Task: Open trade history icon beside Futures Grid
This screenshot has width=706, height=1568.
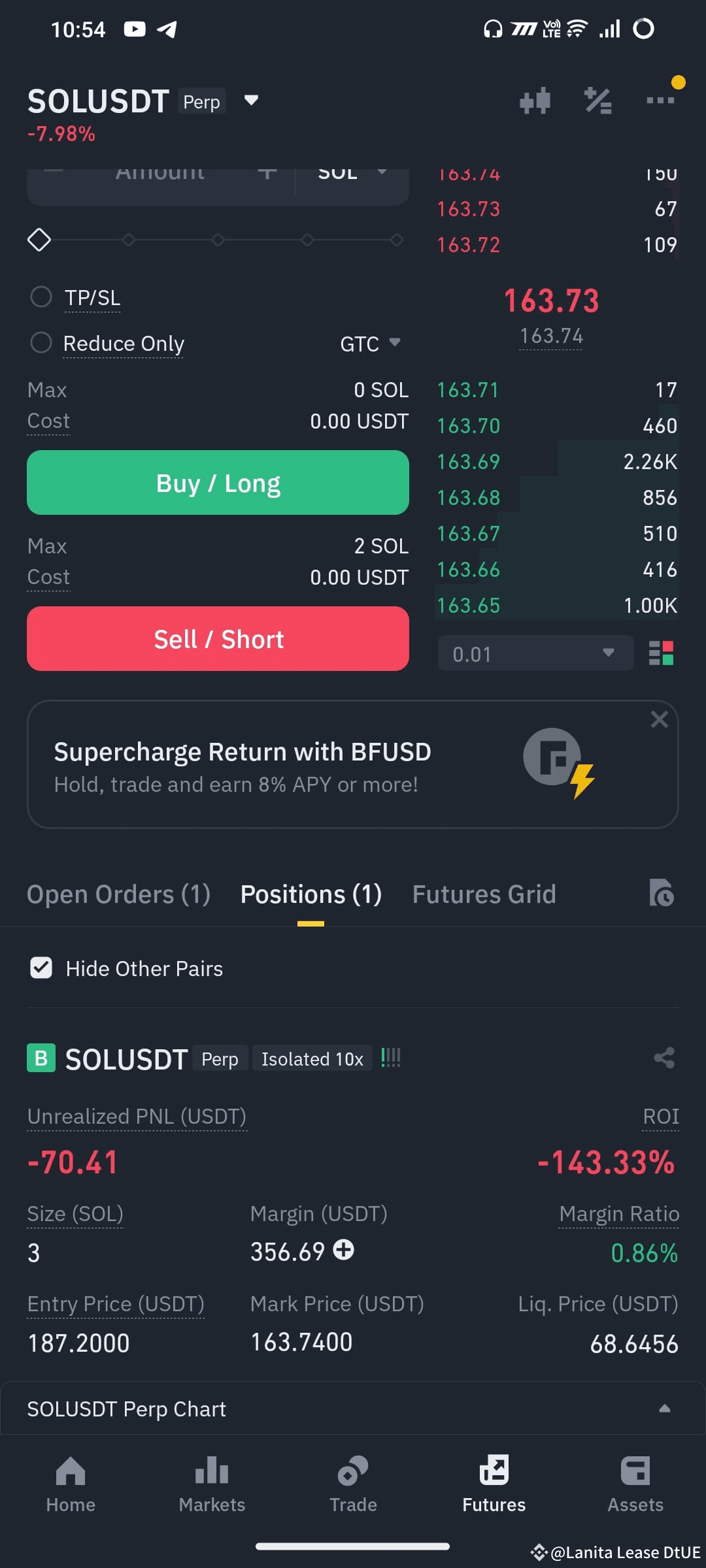Action: point(662,893)
